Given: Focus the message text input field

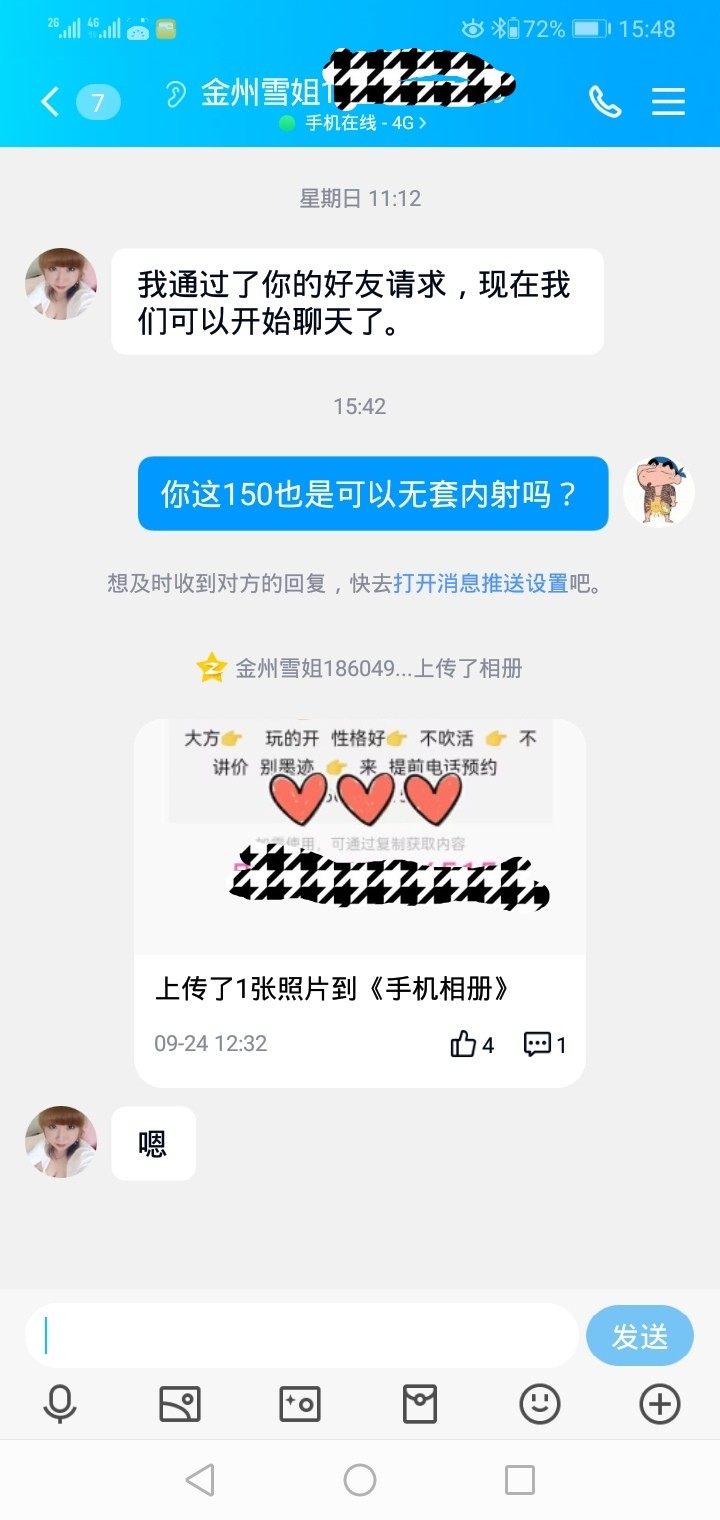Looking at the screenshot, I should (300, 1335).
